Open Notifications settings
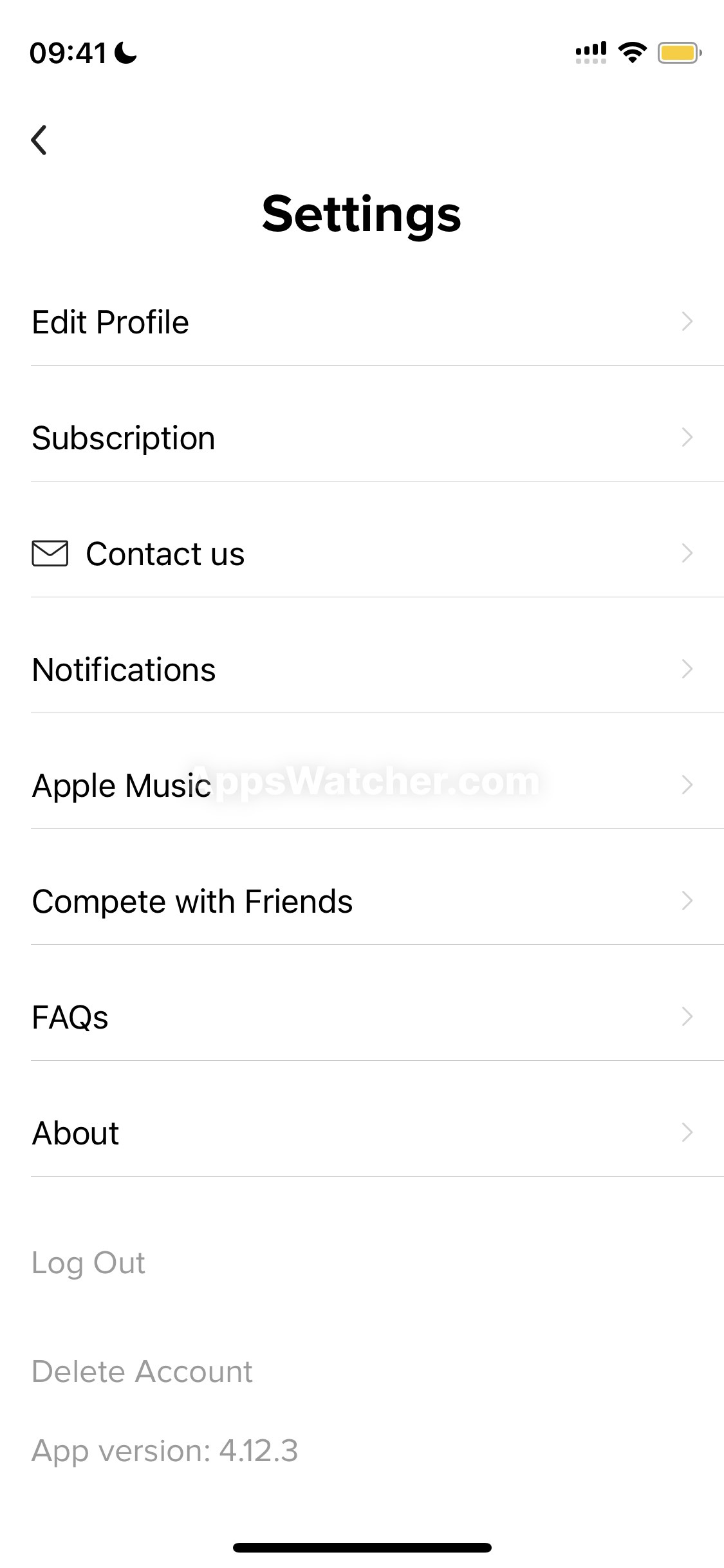 coord(377,669)
